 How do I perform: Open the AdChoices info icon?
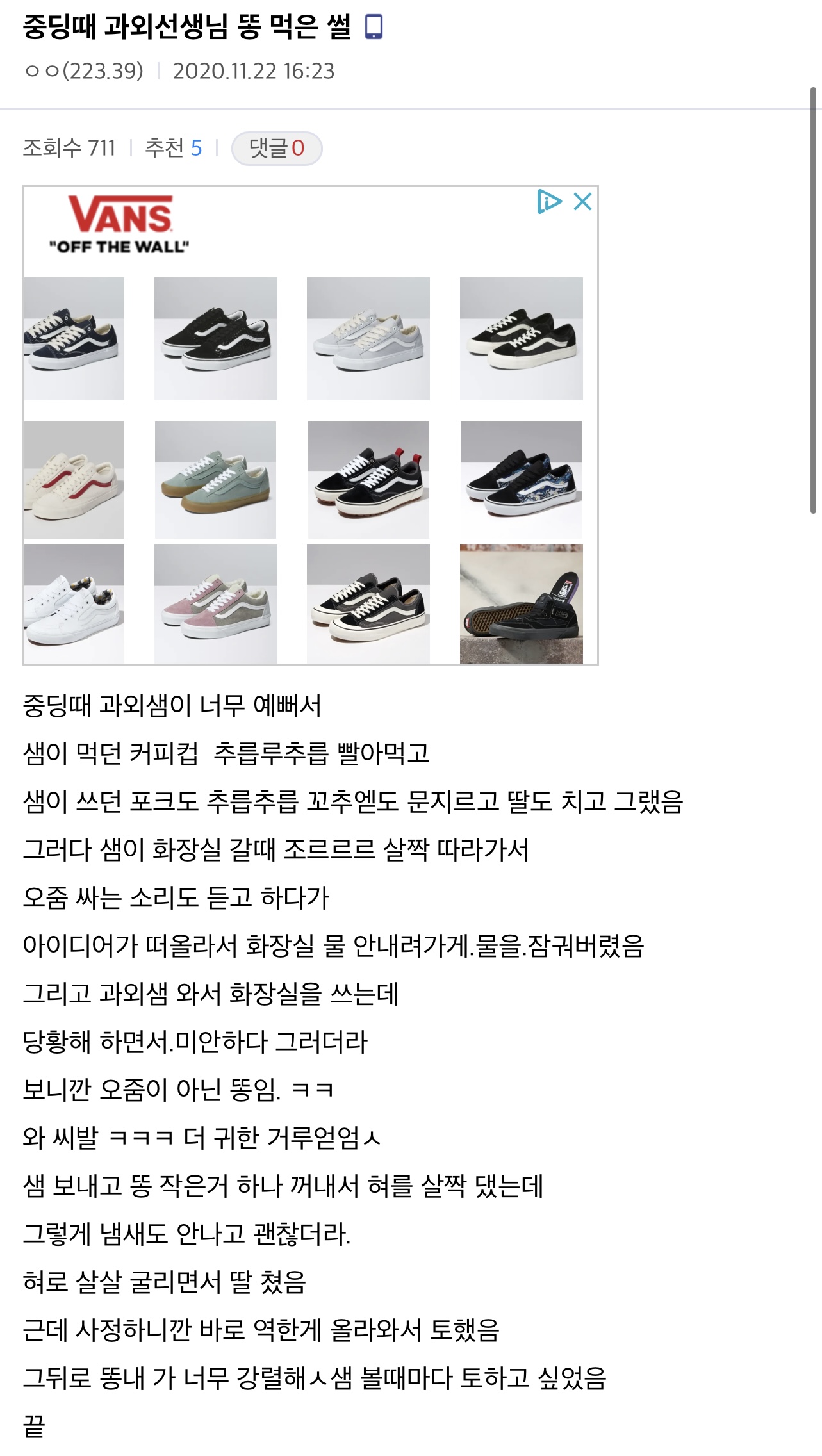point(548,202)
